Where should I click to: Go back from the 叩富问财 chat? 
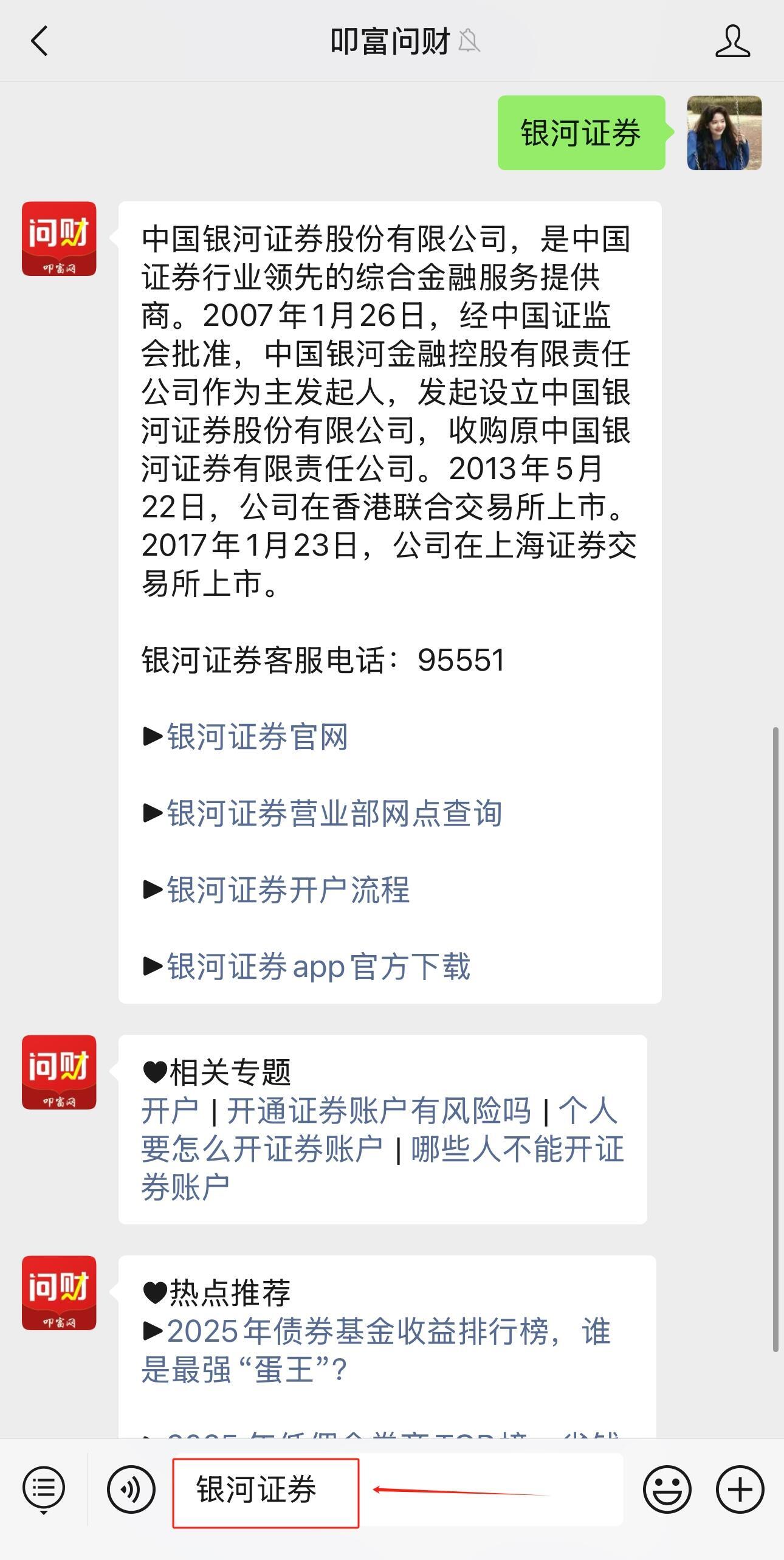pyautogui.click(x=40, y=41)
